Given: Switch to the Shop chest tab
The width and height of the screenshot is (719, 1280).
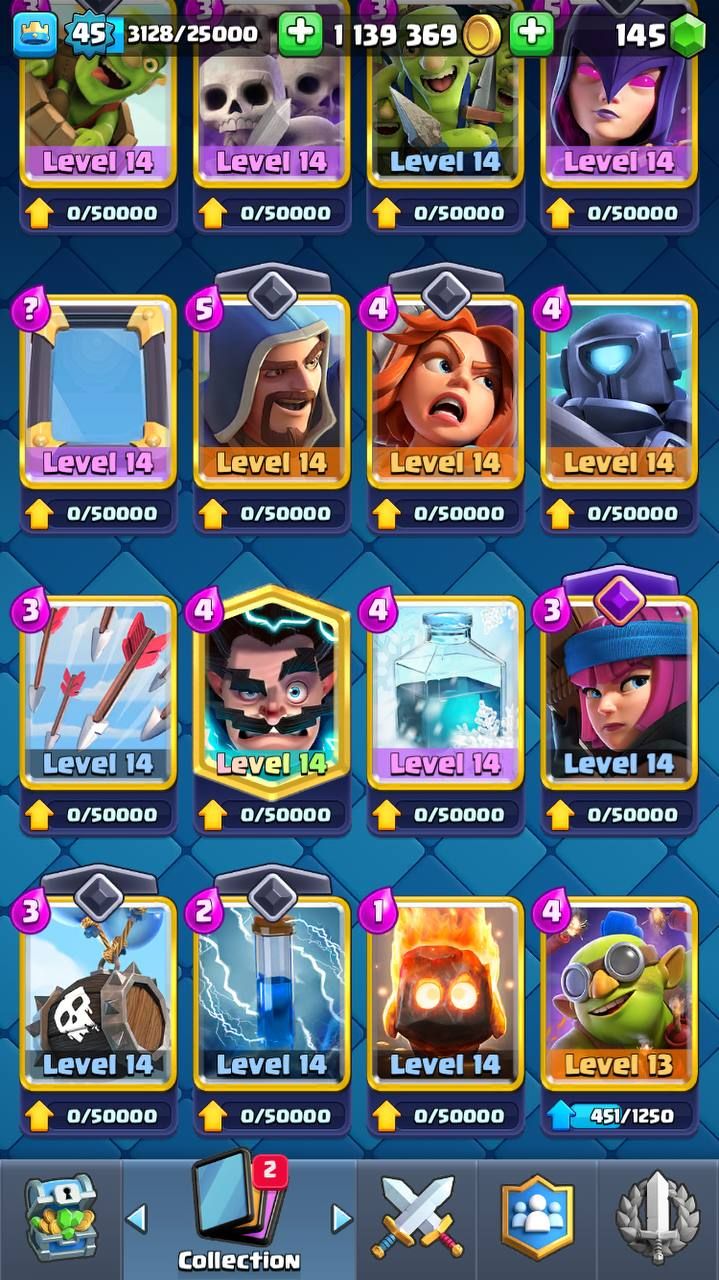Looking at the screenshot, I should [60, 1219].
